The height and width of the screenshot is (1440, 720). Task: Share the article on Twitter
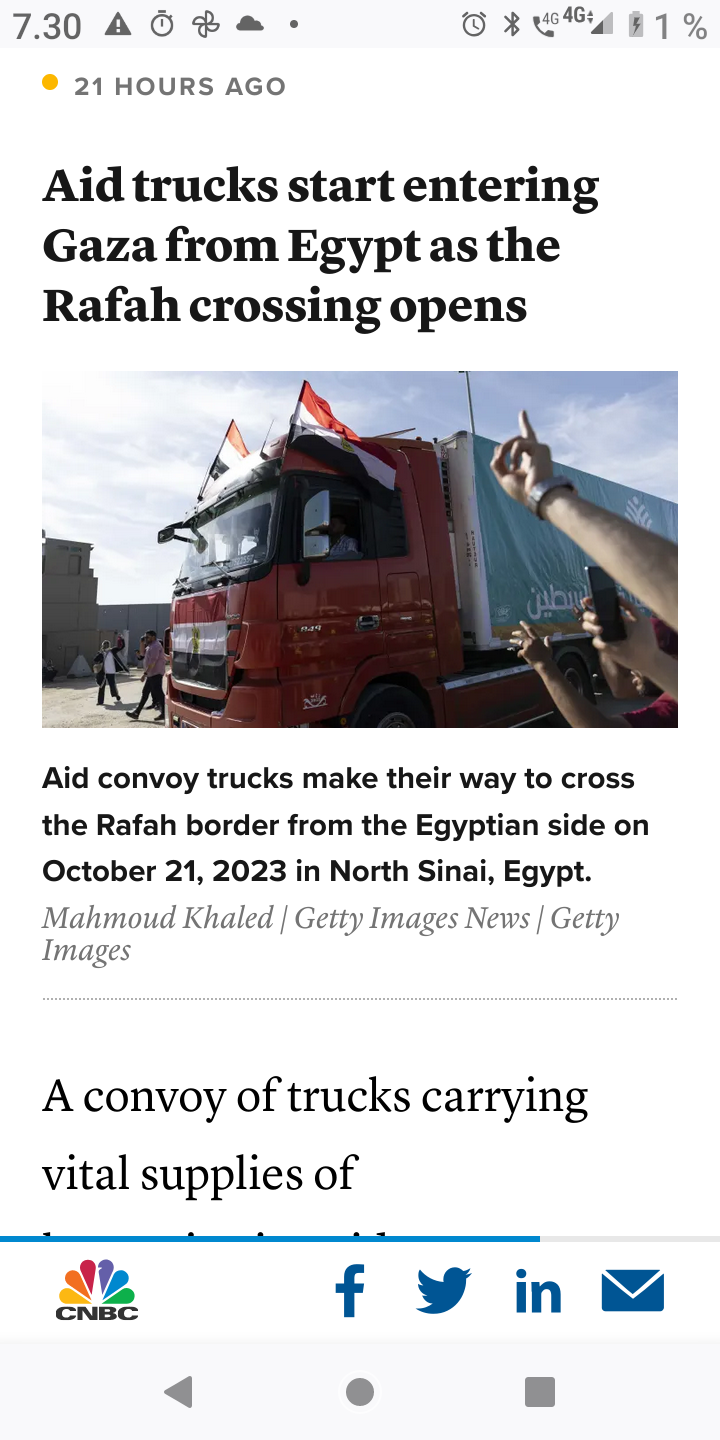point(444,1291)
